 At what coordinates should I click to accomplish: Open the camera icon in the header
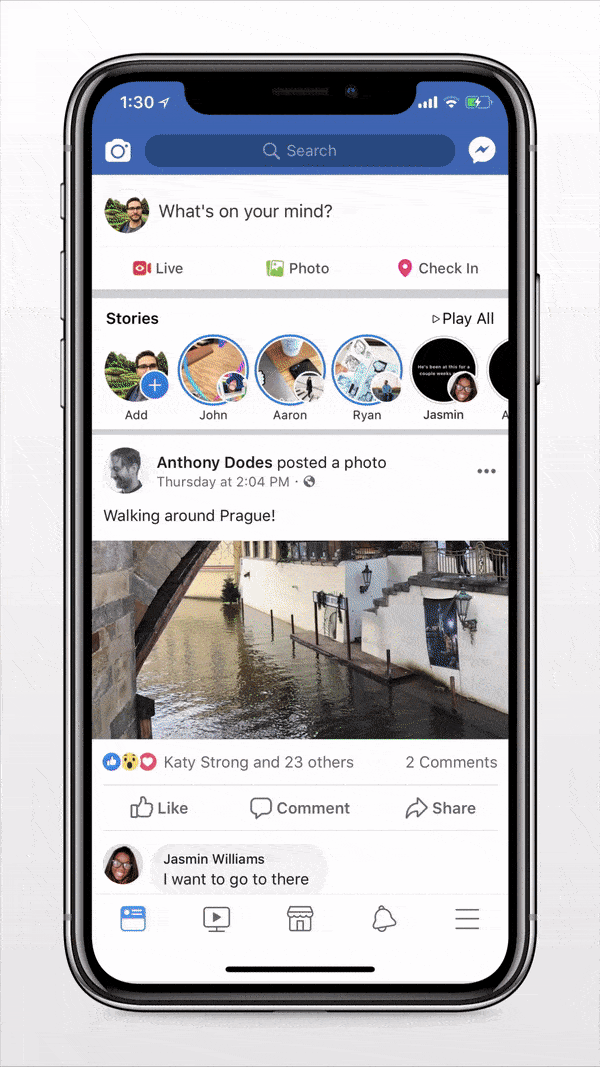(x=118, y=151)
